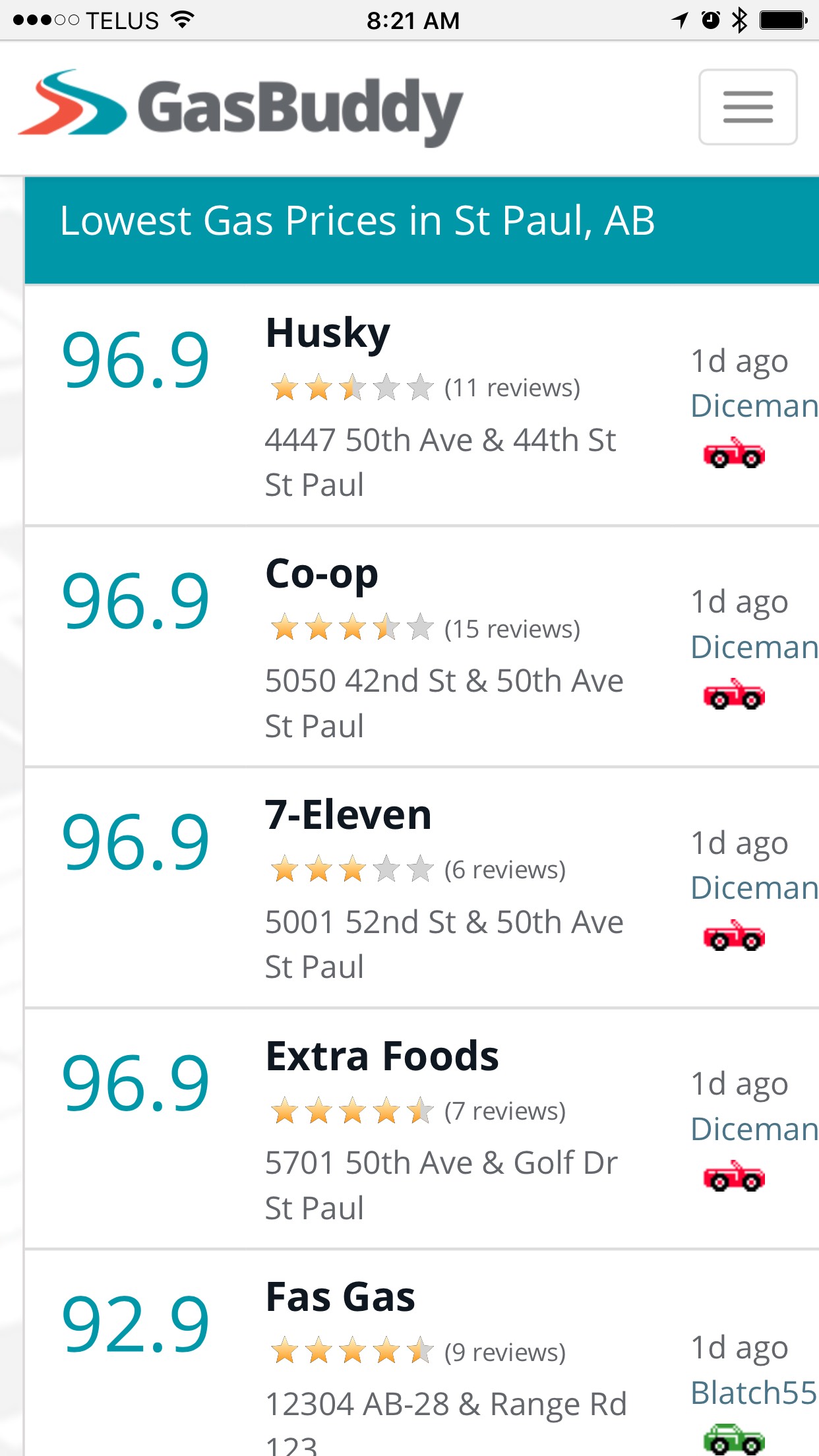Open the Husky station listing

(328, 333)
